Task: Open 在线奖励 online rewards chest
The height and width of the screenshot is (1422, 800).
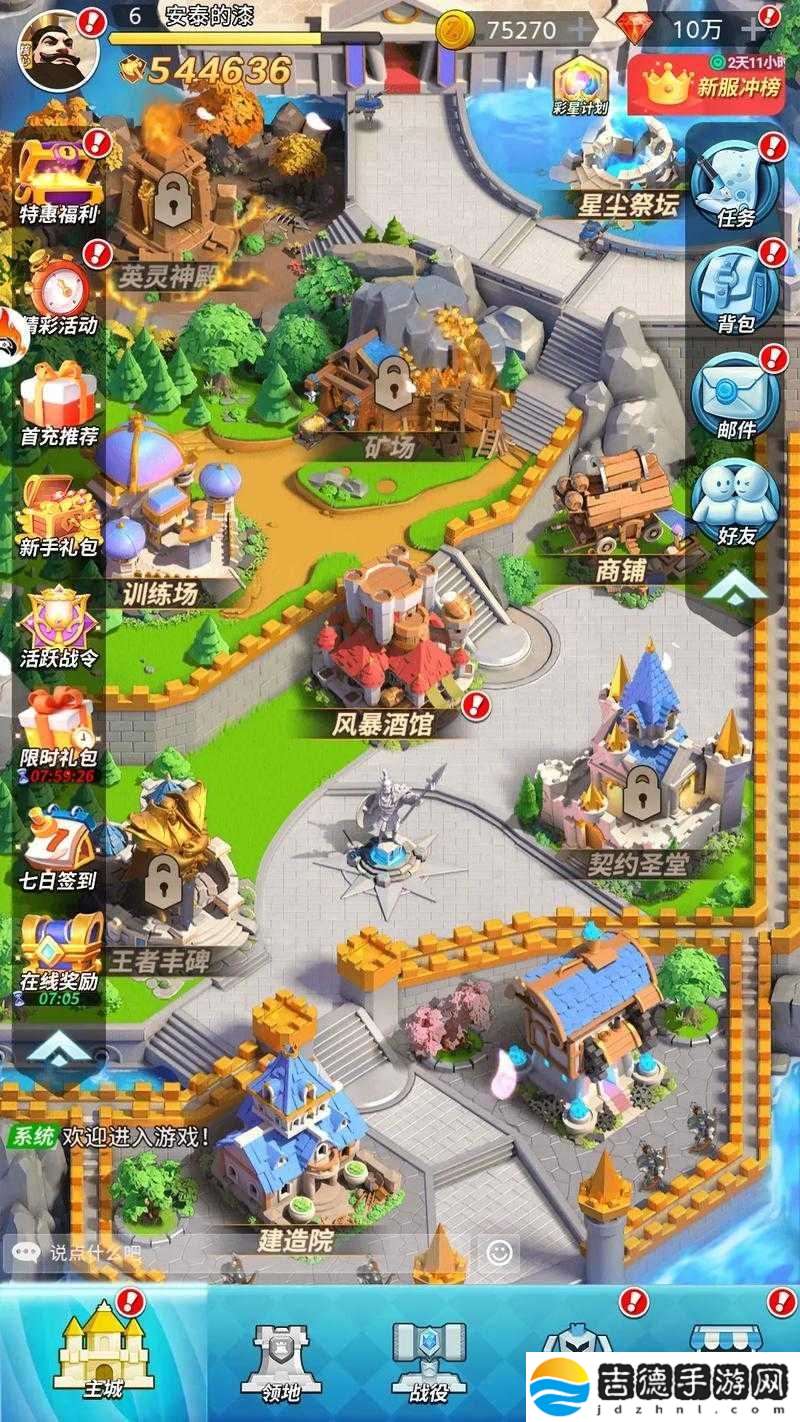Action: [x=59, y=950]
